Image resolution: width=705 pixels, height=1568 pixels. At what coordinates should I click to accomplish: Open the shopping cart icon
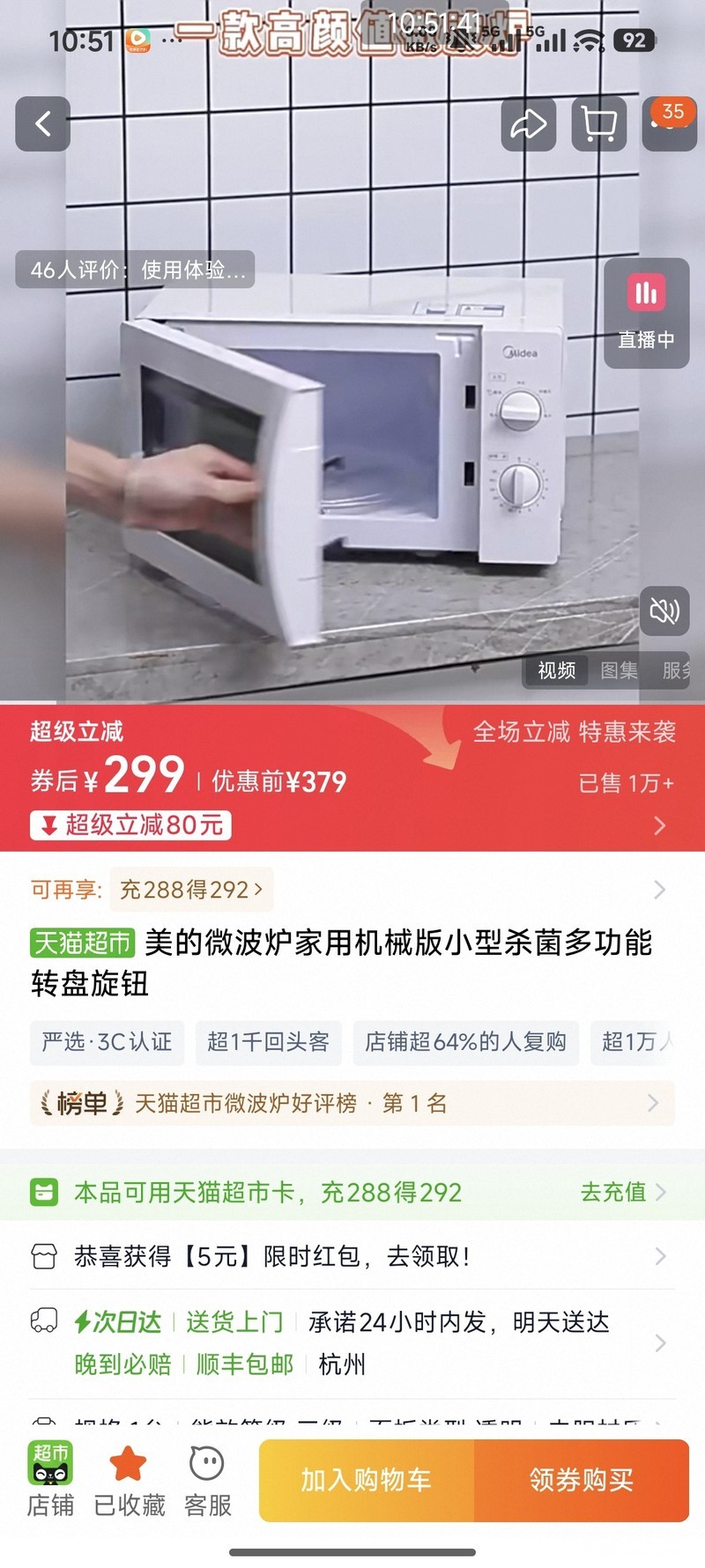(x=599, y=124)
